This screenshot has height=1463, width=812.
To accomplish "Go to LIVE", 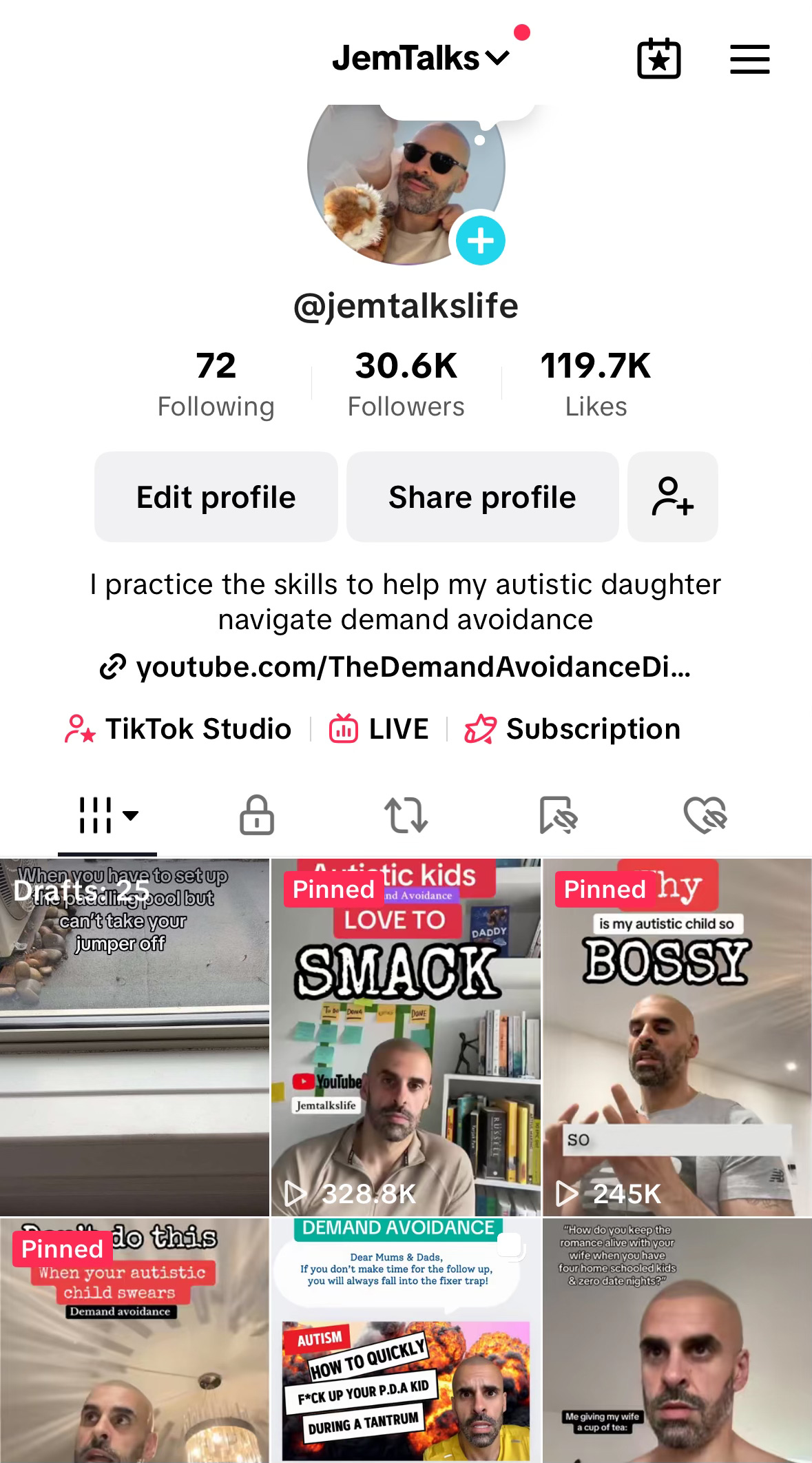I will coord(379,729).
